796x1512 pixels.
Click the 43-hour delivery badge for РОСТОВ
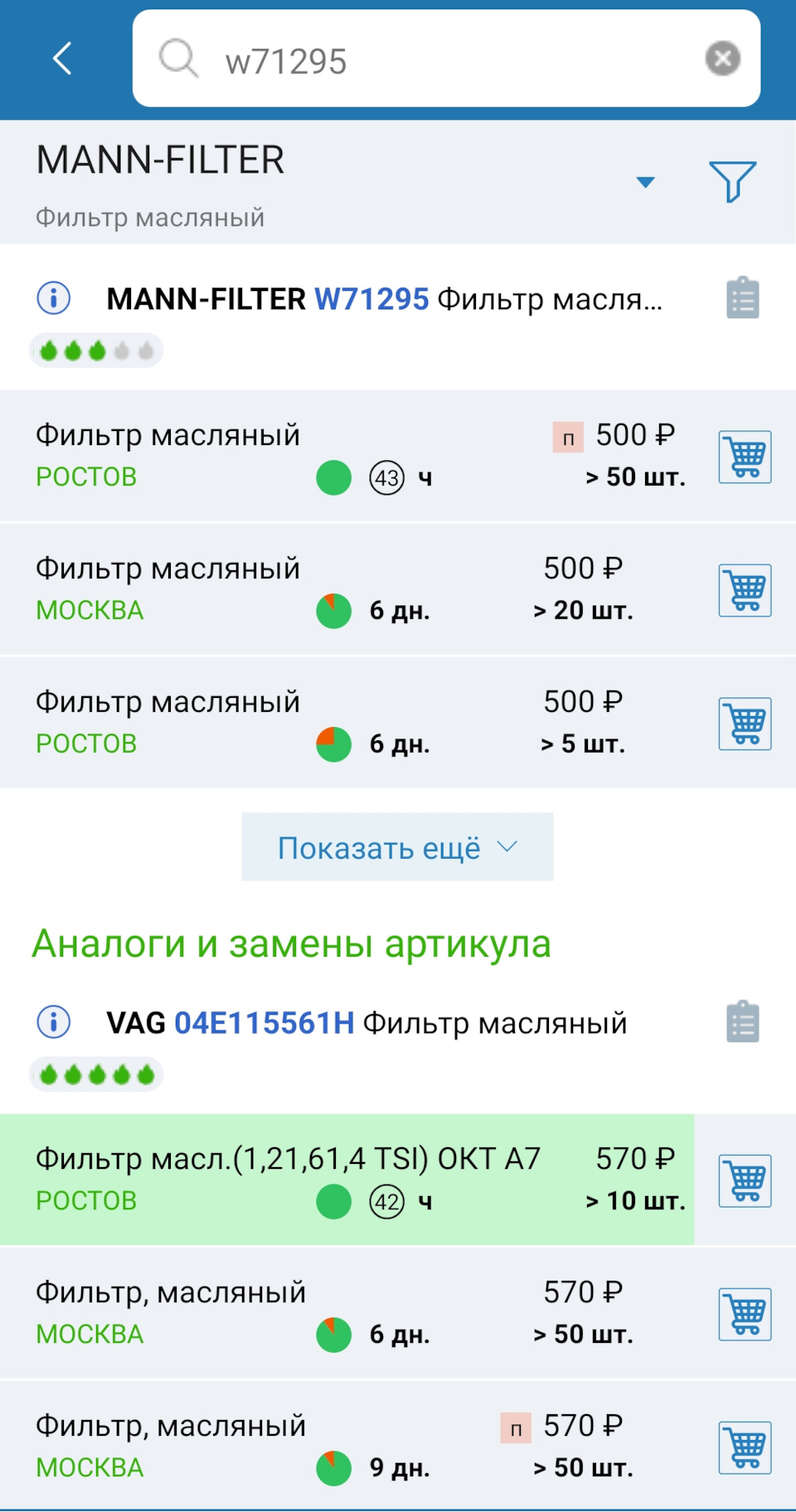pyautogui.click(x=385, y=477)
